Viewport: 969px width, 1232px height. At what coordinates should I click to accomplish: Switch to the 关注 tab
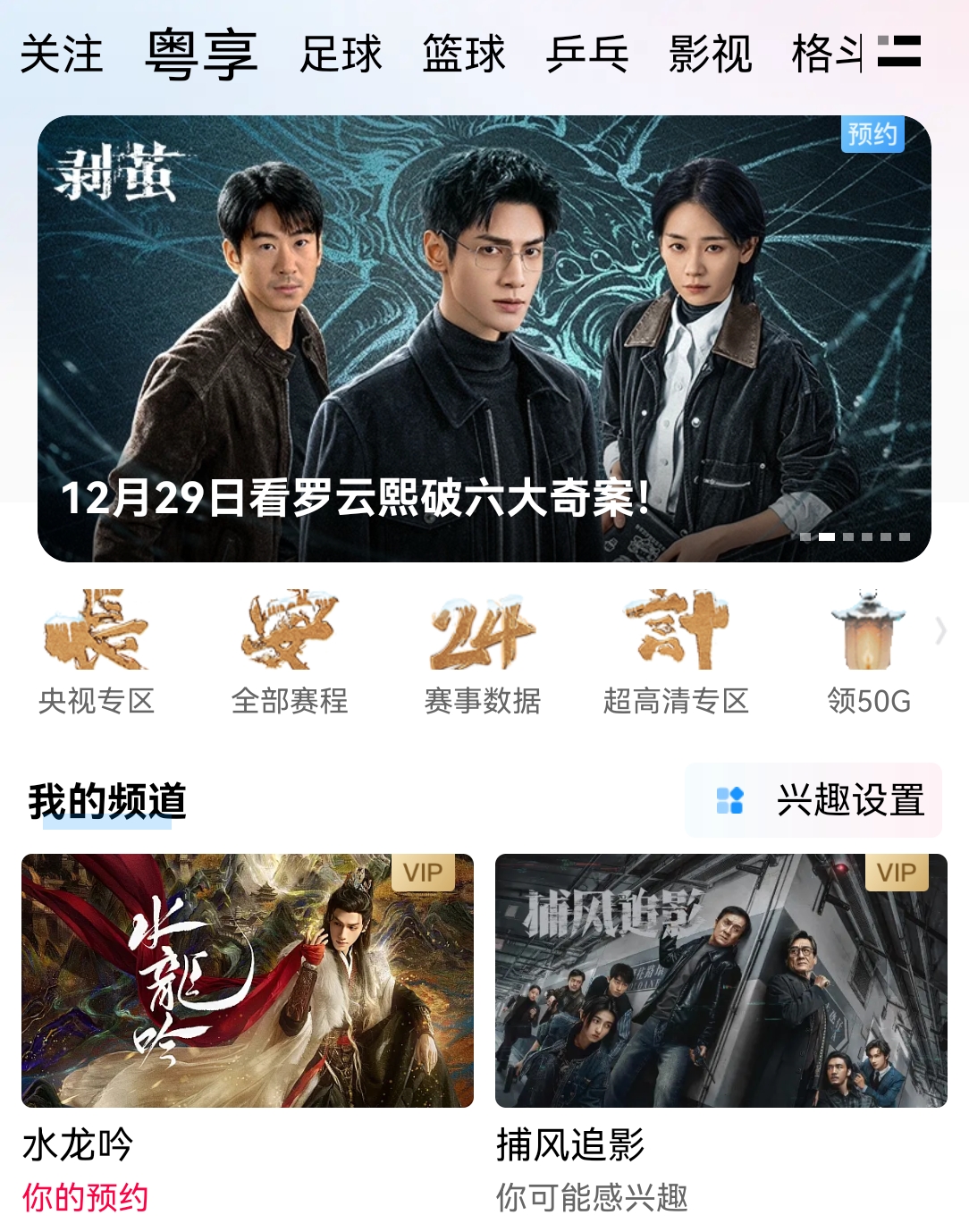[x=62, y=55]
